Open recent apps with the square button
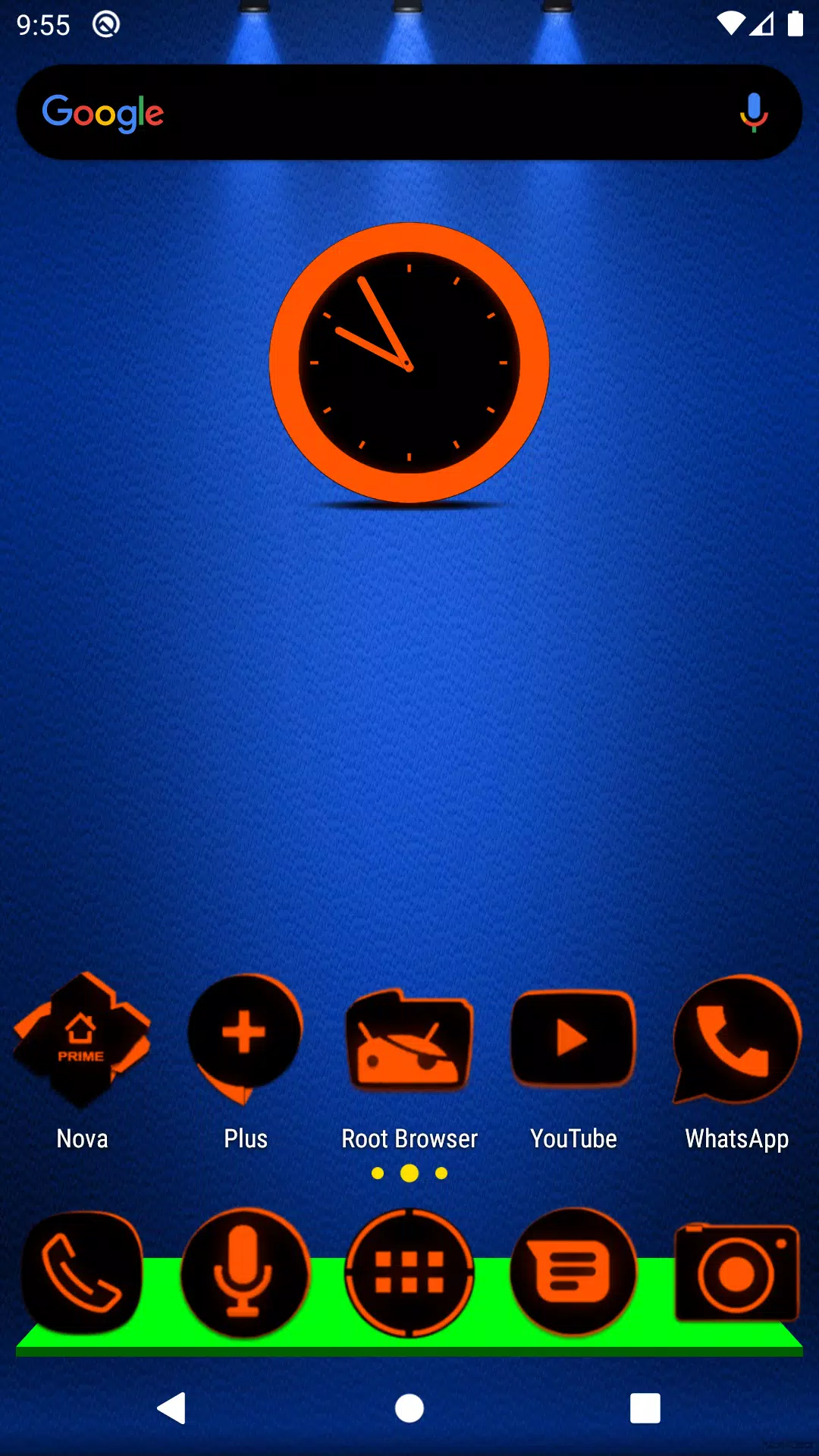 point(645,1408)
